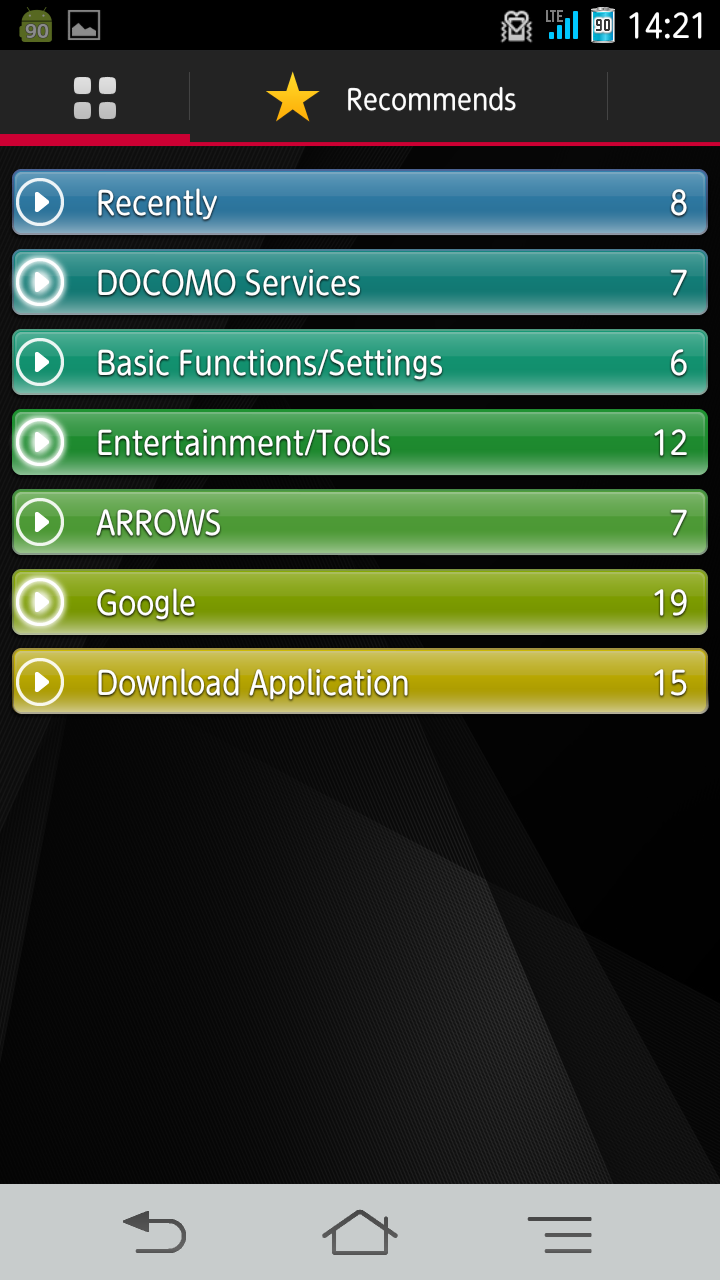Viewport: 720px width, 1280px height.
Task: Expand the Google apps group
Action: 360,602
